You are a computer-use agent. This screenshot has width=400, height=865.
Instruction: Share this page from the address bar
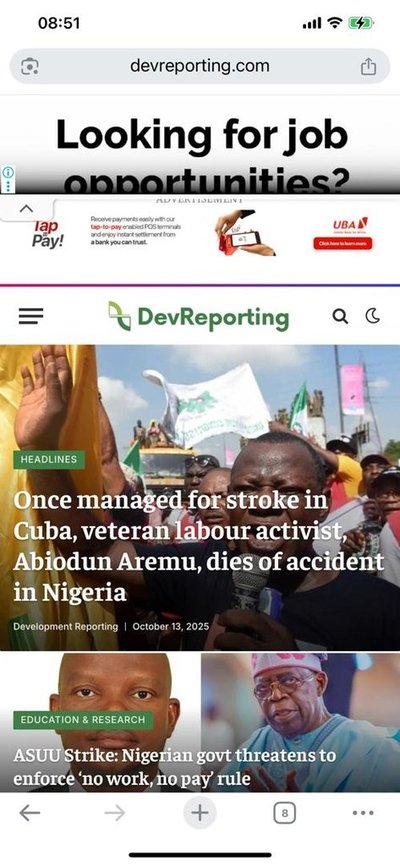tap(368, 67)
